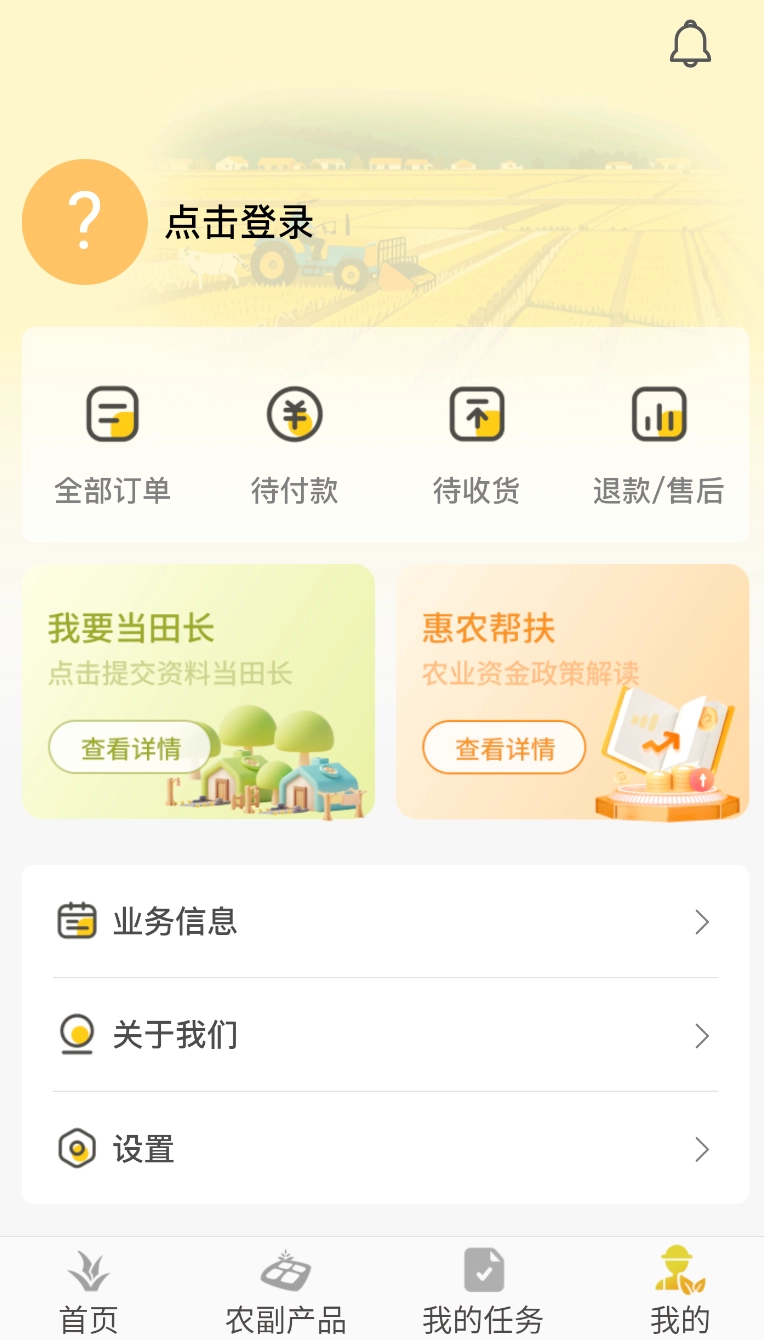Open the notifications bell

(690, 46)
